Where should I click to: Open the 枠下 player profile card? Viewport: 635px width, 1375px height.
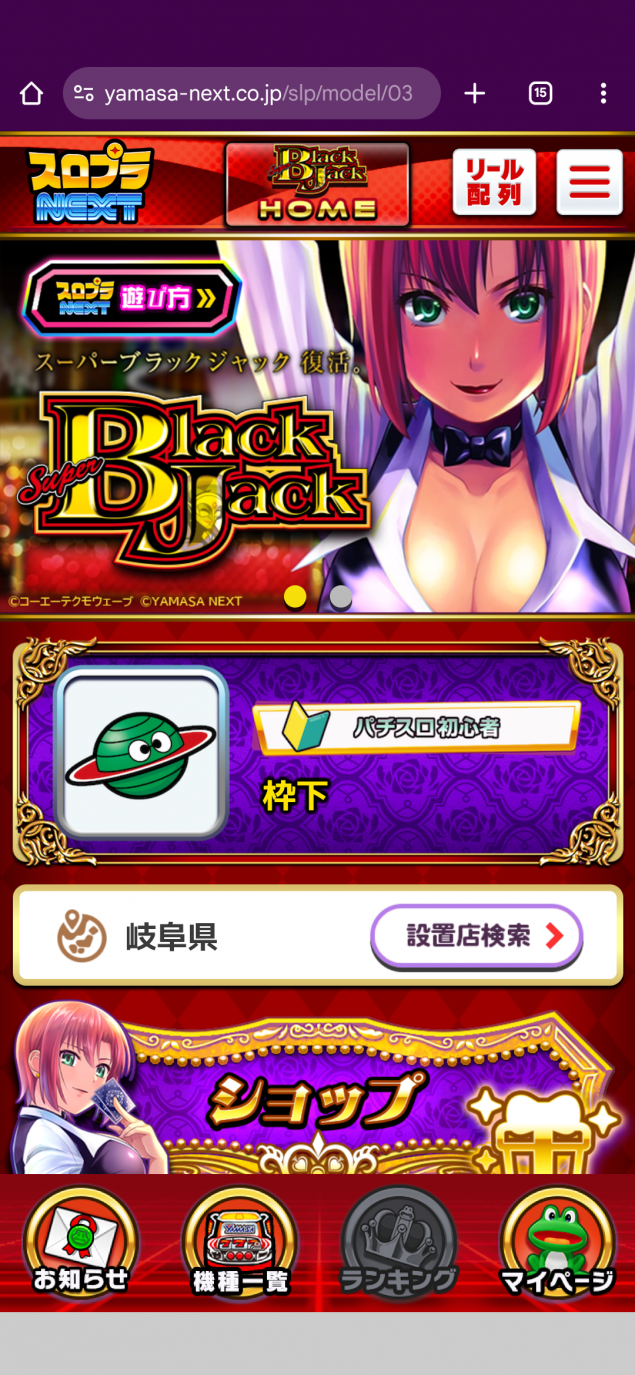pyautogui.click(x=317, y=752)
